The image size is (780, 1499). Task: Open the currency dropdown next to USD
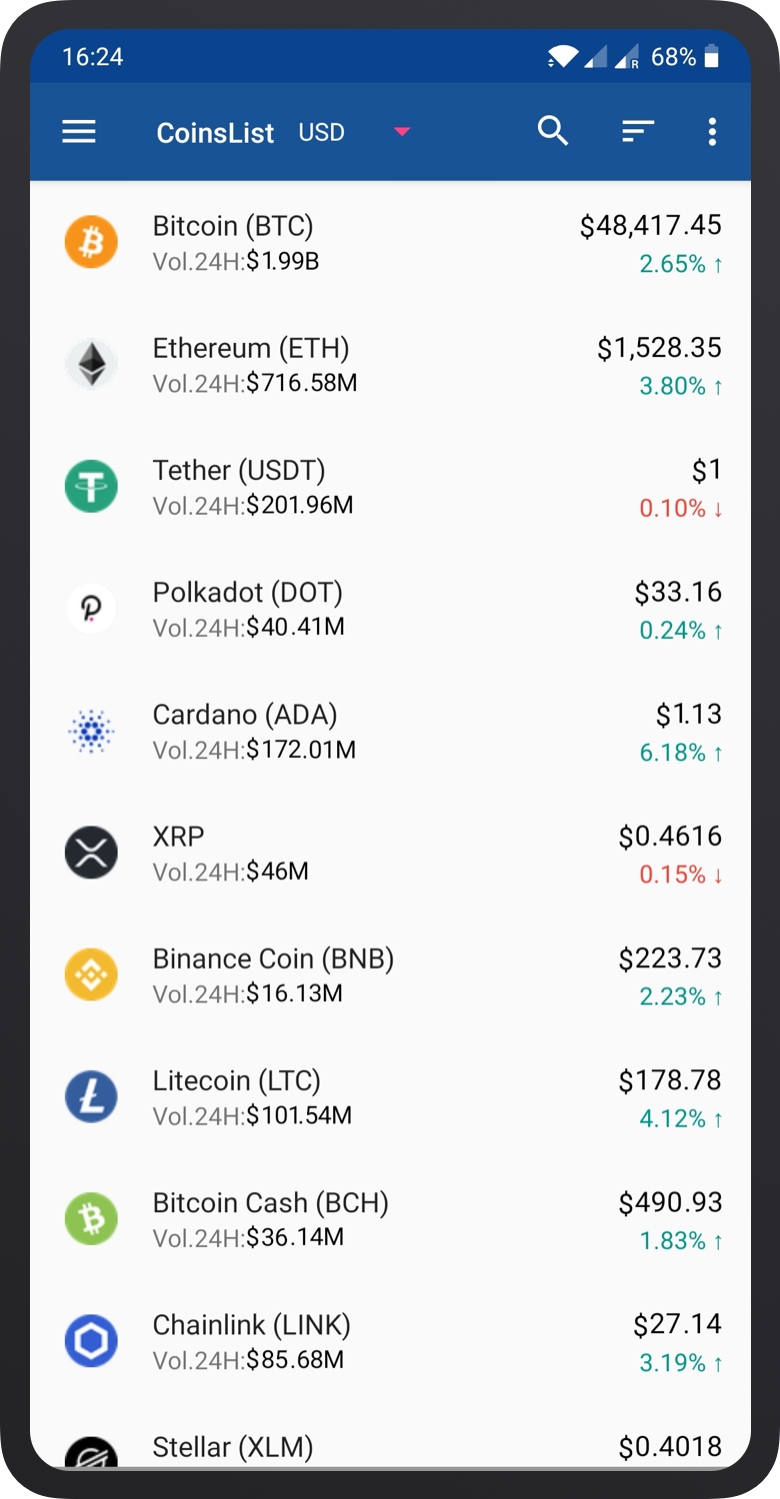pos(400,131)
